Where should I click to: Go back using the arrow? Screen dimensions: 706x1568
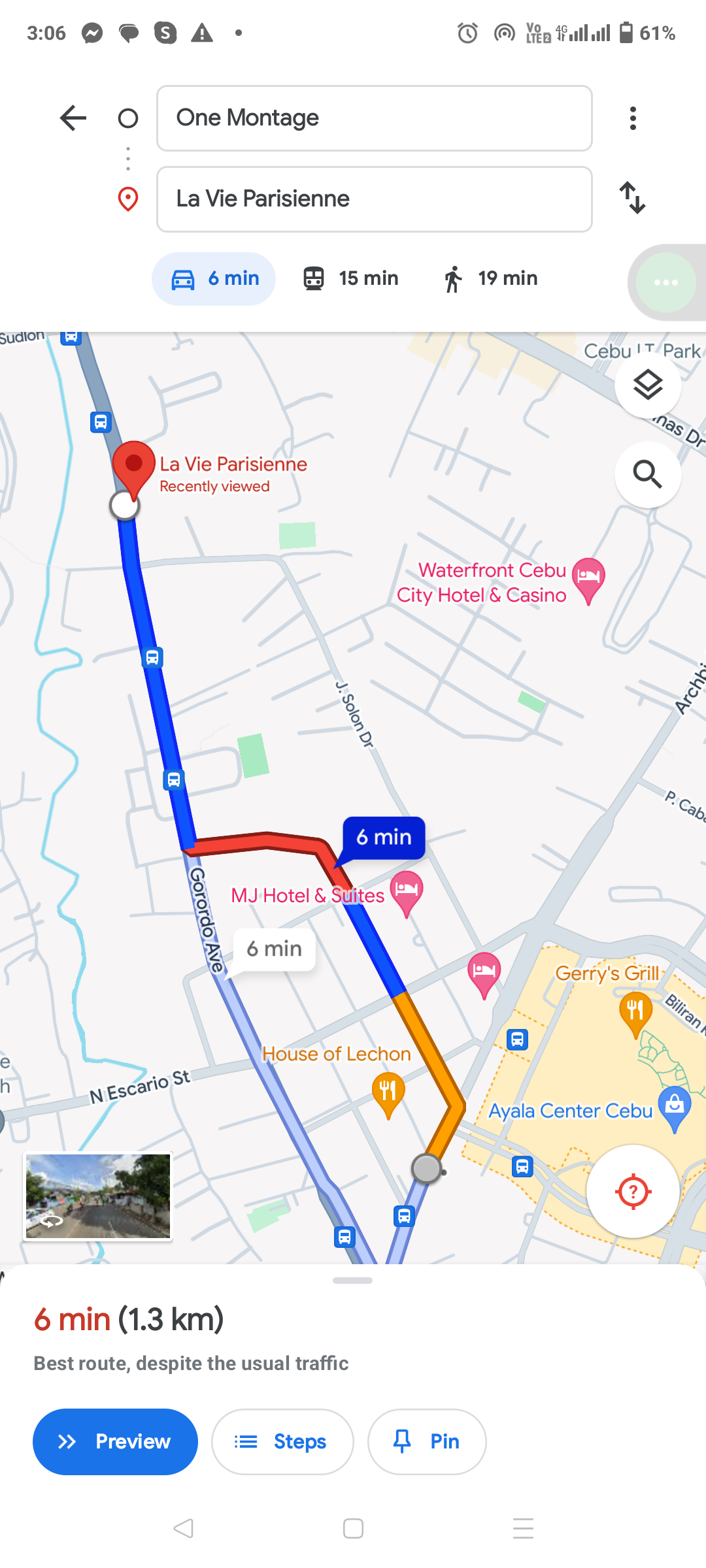click(73, 118)
